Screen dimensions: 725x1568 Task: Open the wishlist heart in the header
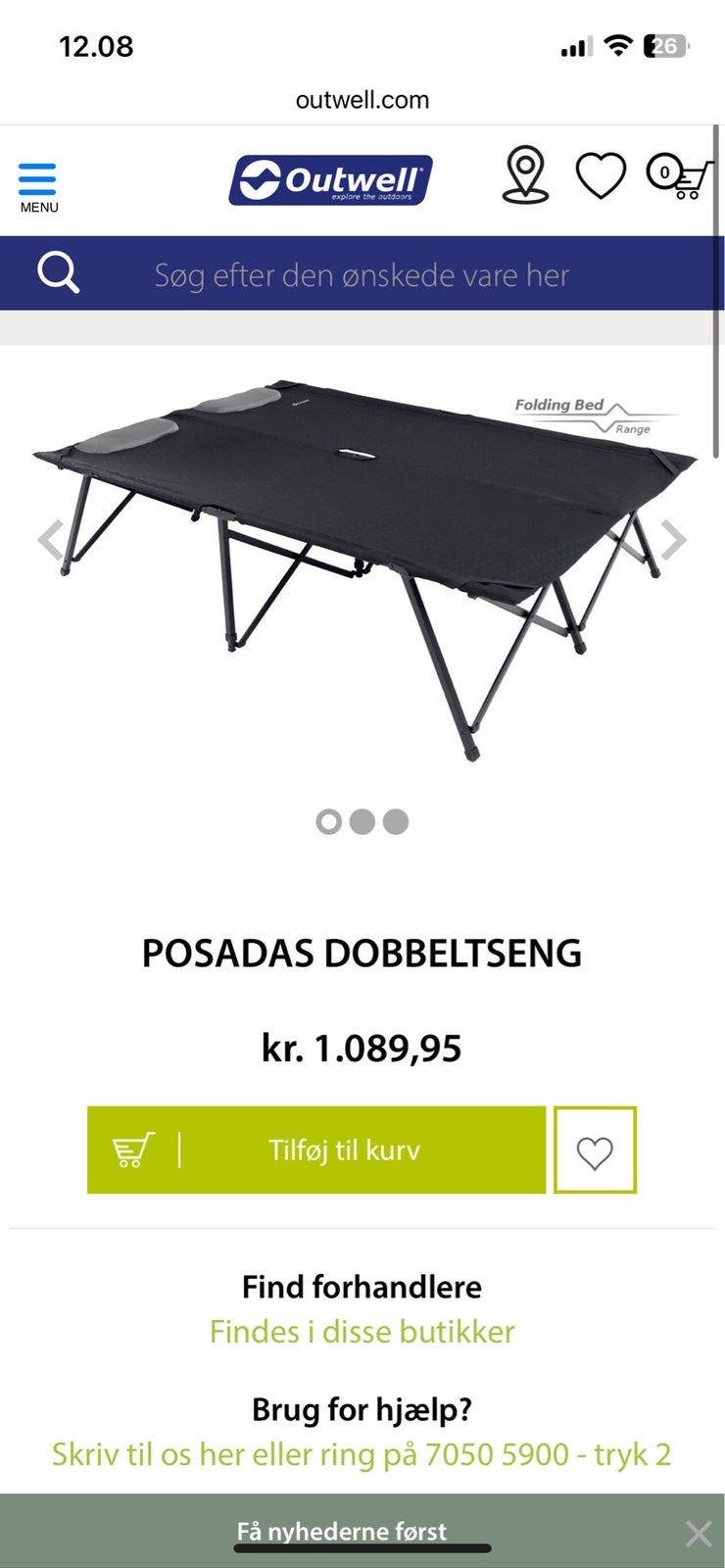point(600,176)
